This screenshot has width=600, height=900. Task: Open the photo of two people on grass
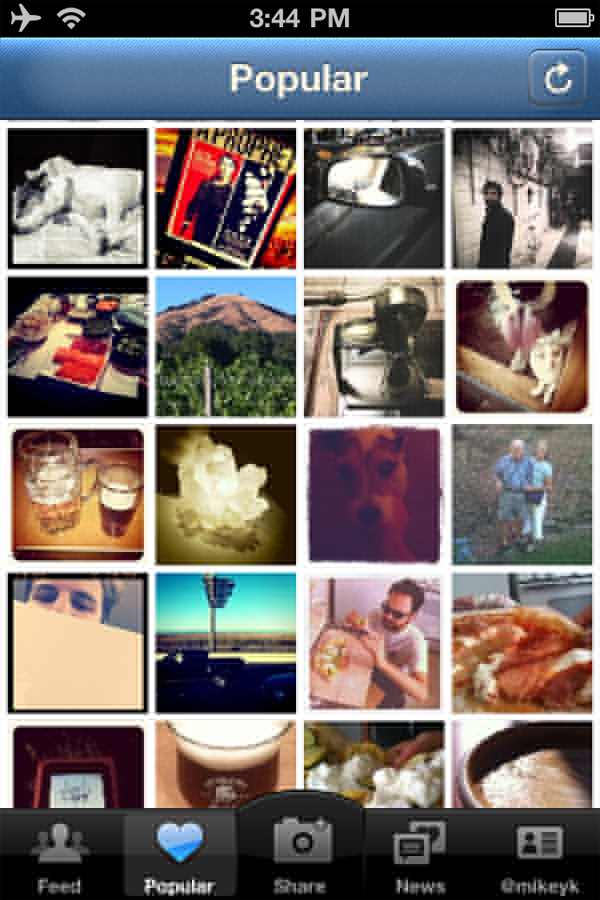click(x=522, y=494)
